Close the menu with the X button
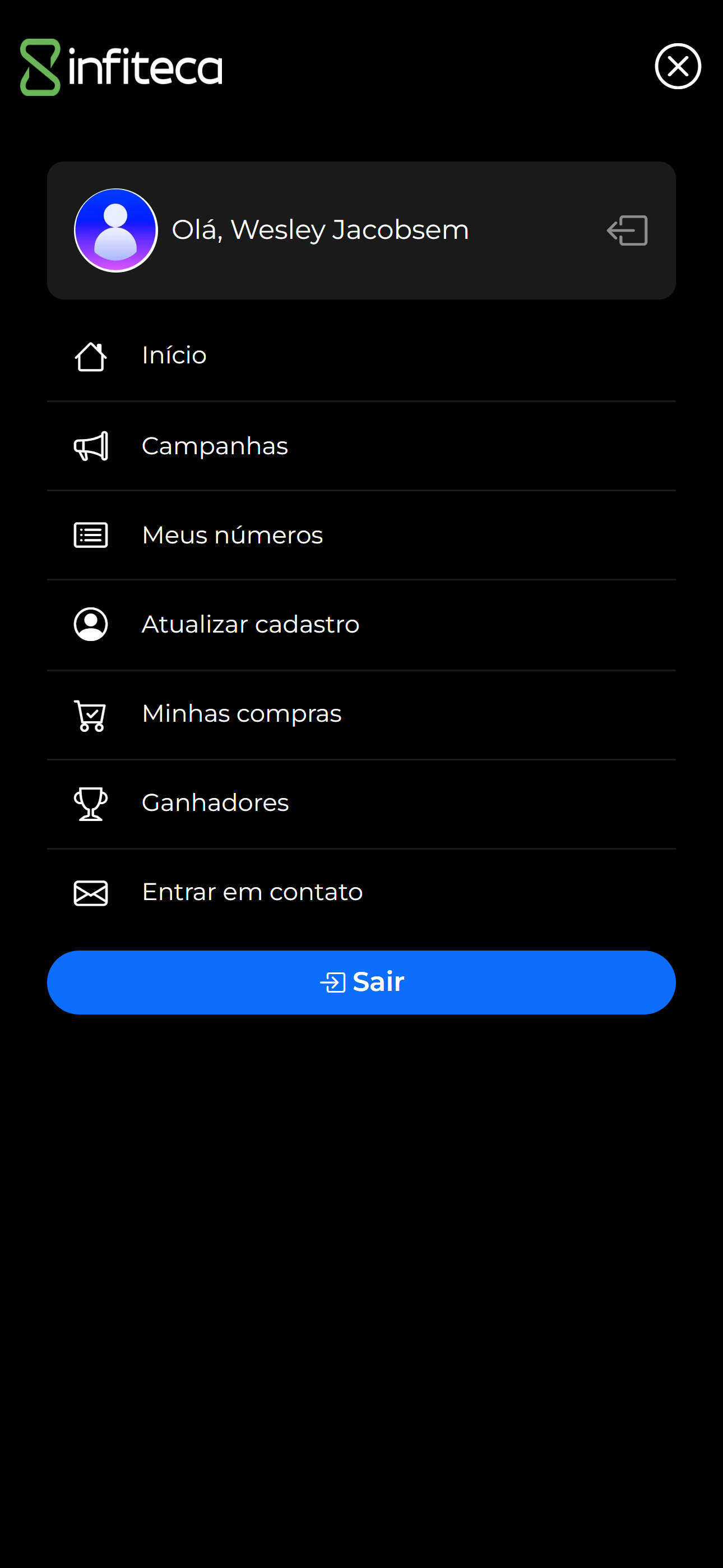Viewport: 723px width, 1568px height. 678,66
